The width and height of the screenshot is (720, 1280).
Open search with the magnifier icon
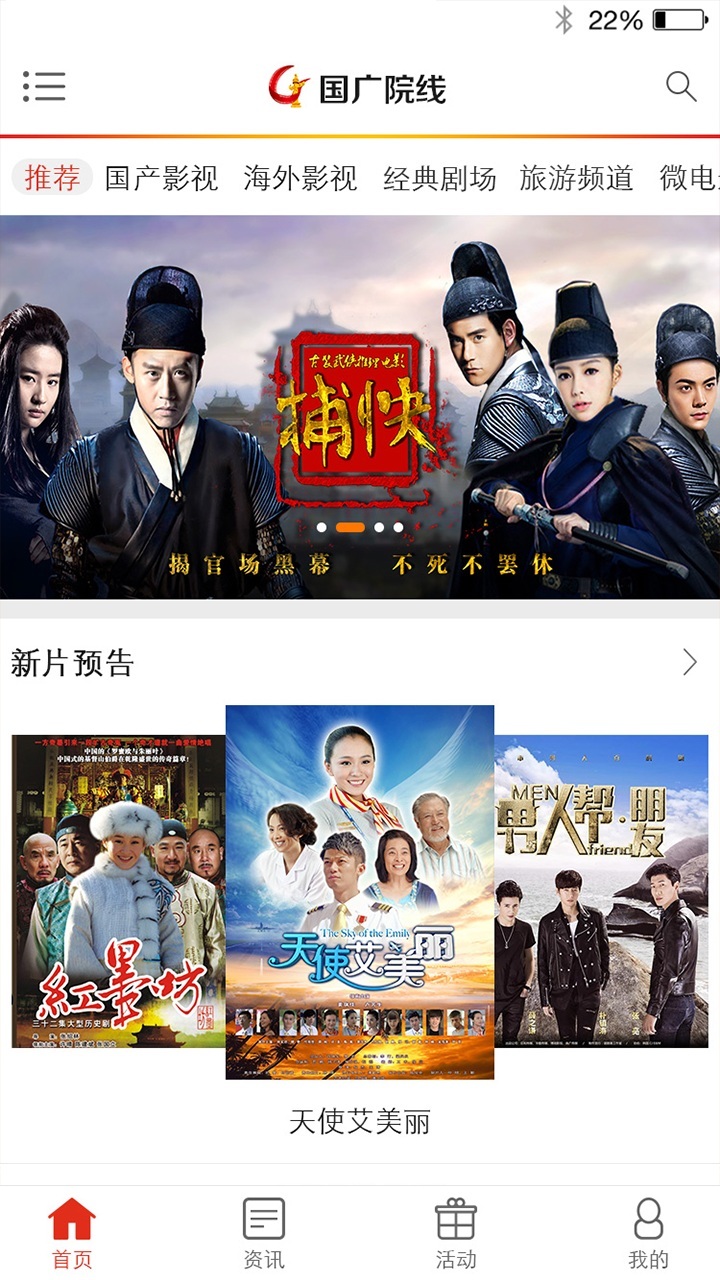pyautogui.click(x=683, y=88)
